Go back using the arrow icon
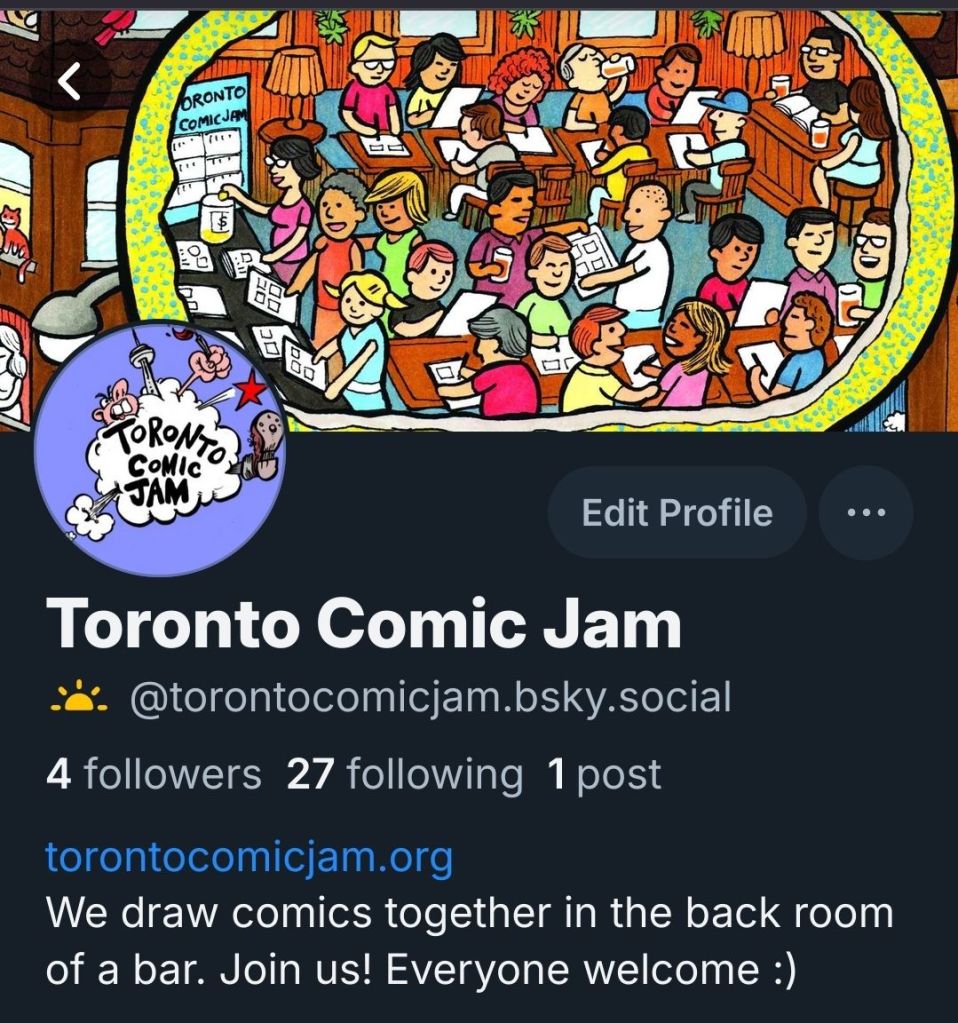Screen dimensions: 958x1023 coord(69,83)
